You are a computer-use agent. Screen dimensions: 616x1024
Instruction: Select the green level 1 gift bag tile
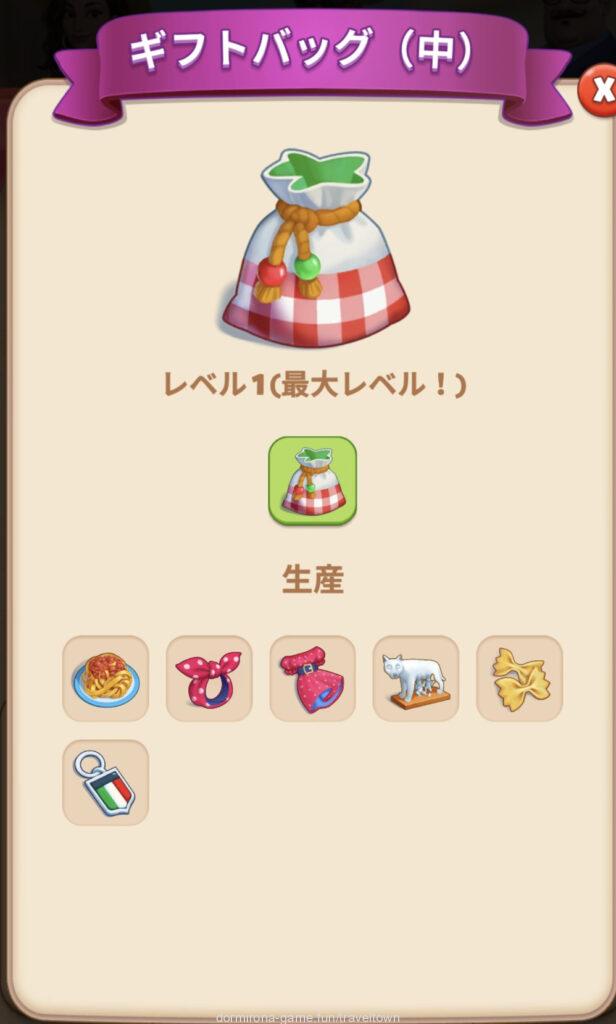point(312,480)
